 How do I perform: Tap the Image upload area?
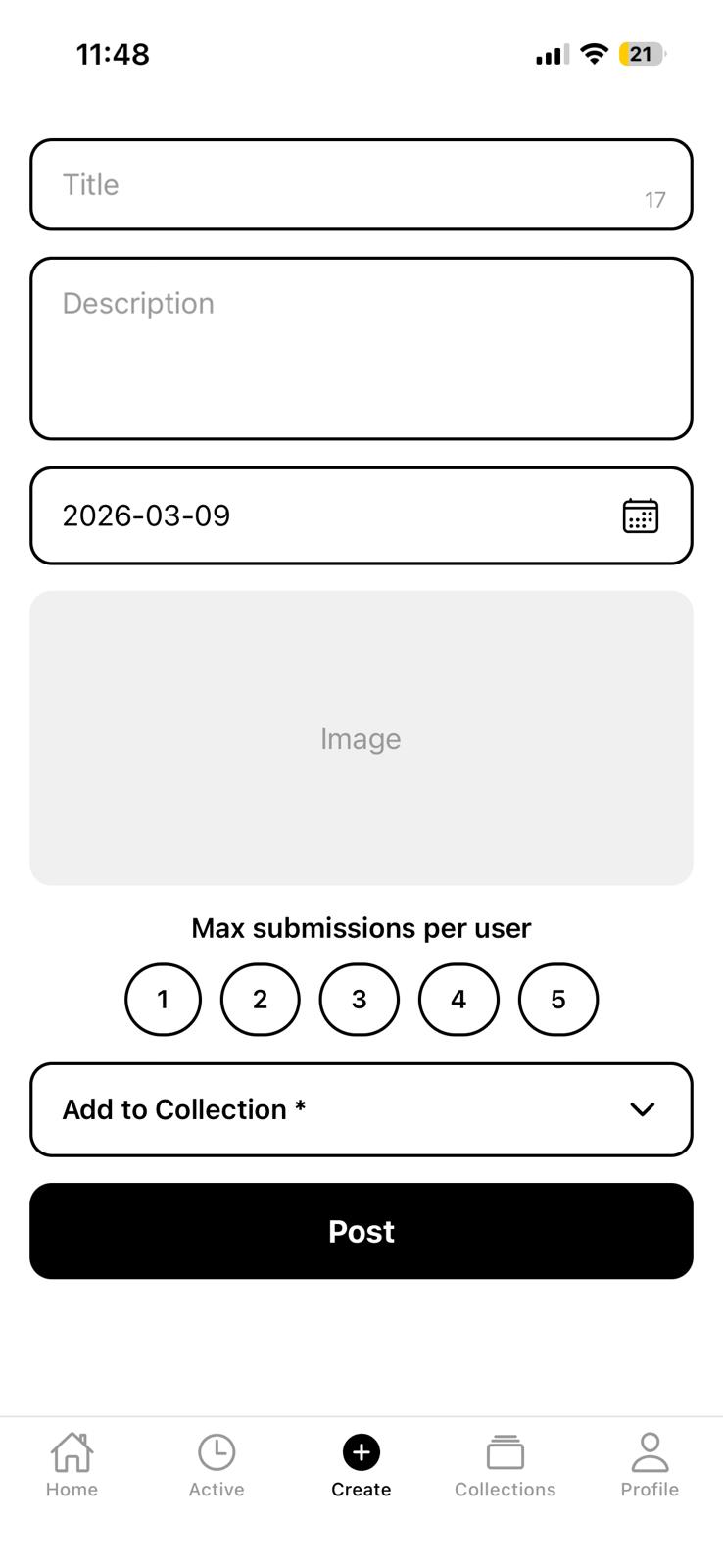[361, 737]
